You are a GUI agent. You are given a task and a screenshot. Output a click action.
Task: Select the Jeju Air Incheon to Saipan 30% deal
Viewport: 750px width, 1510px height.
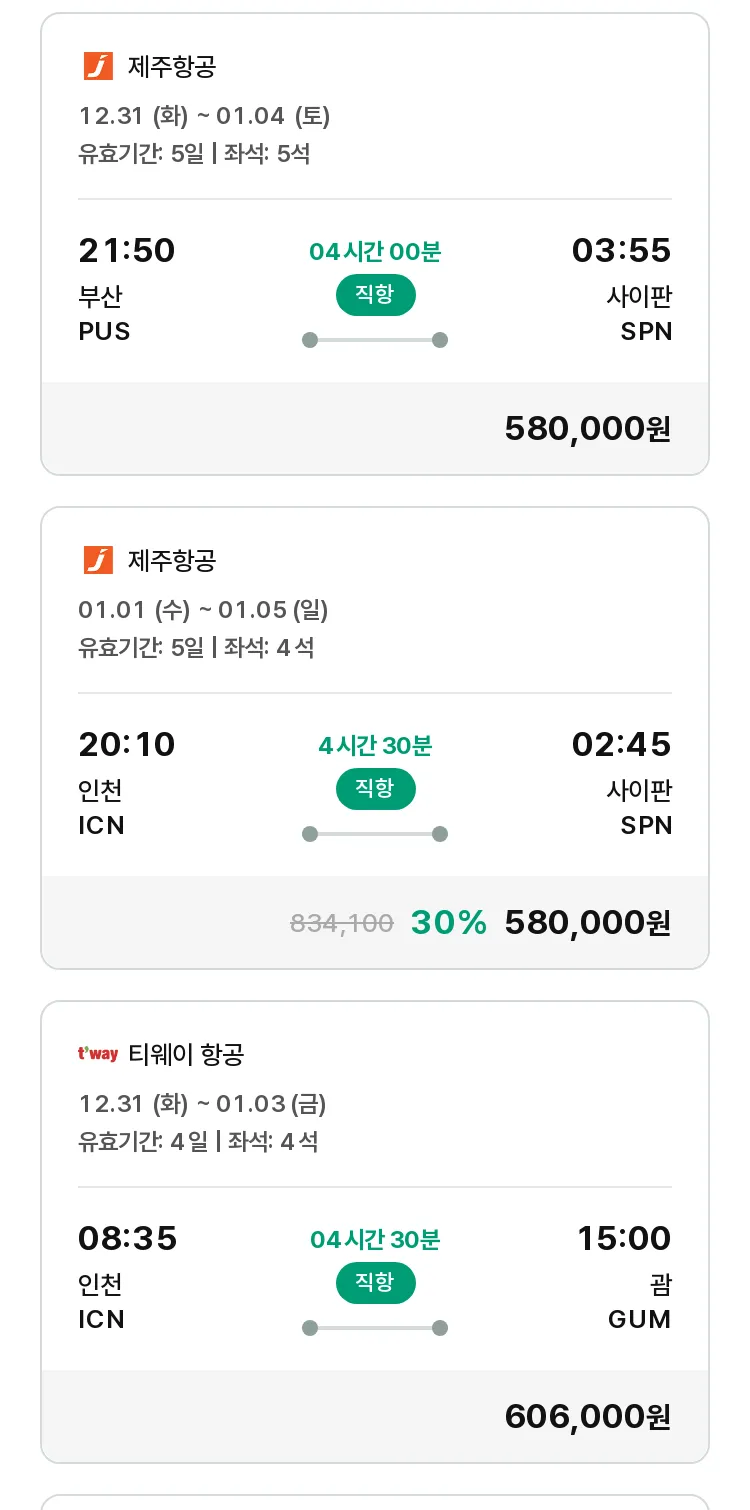[x=375, y=738]
